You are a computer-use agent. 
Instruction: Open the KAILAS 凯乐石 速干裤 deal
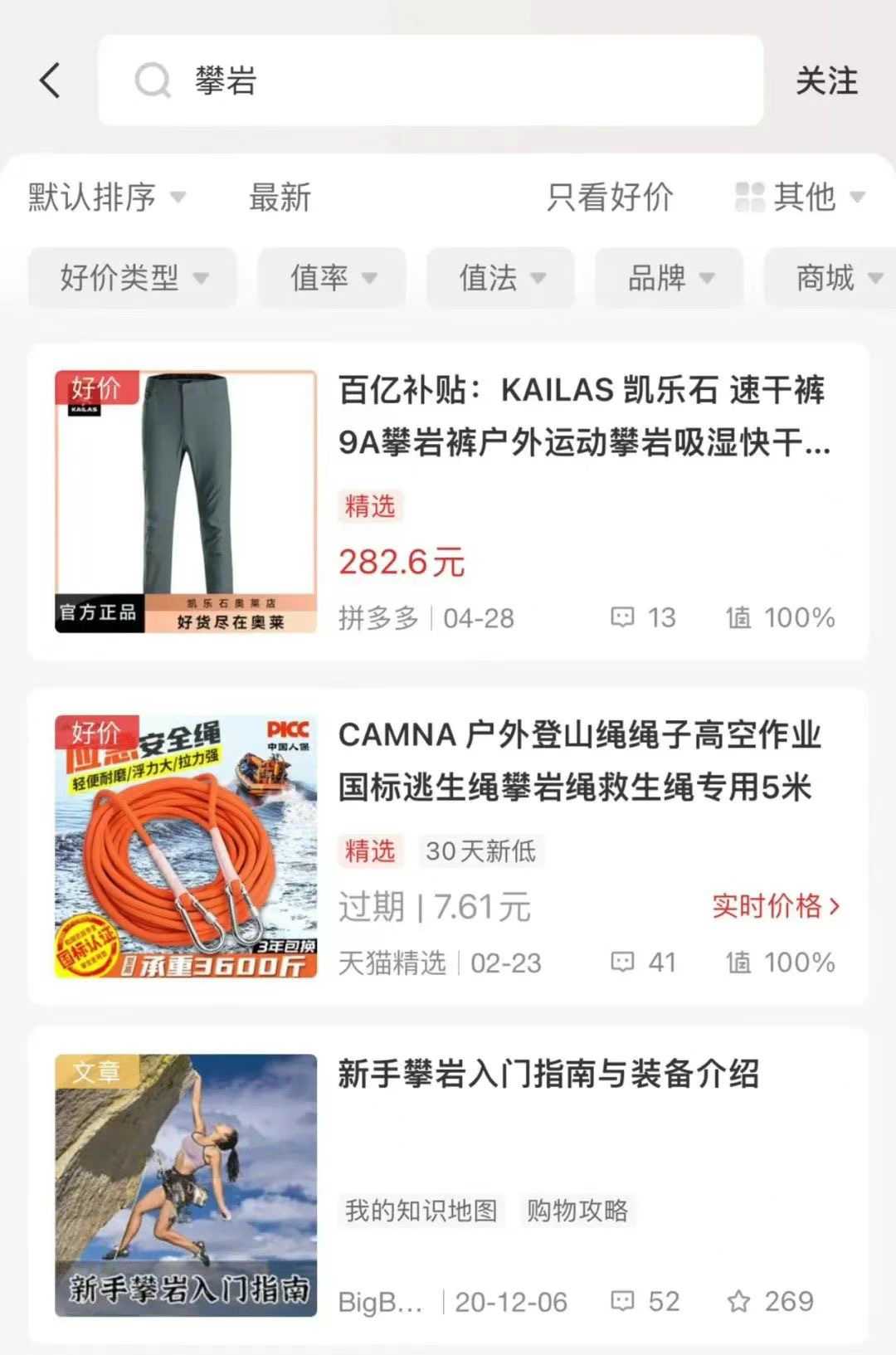(x=582, y=417)
